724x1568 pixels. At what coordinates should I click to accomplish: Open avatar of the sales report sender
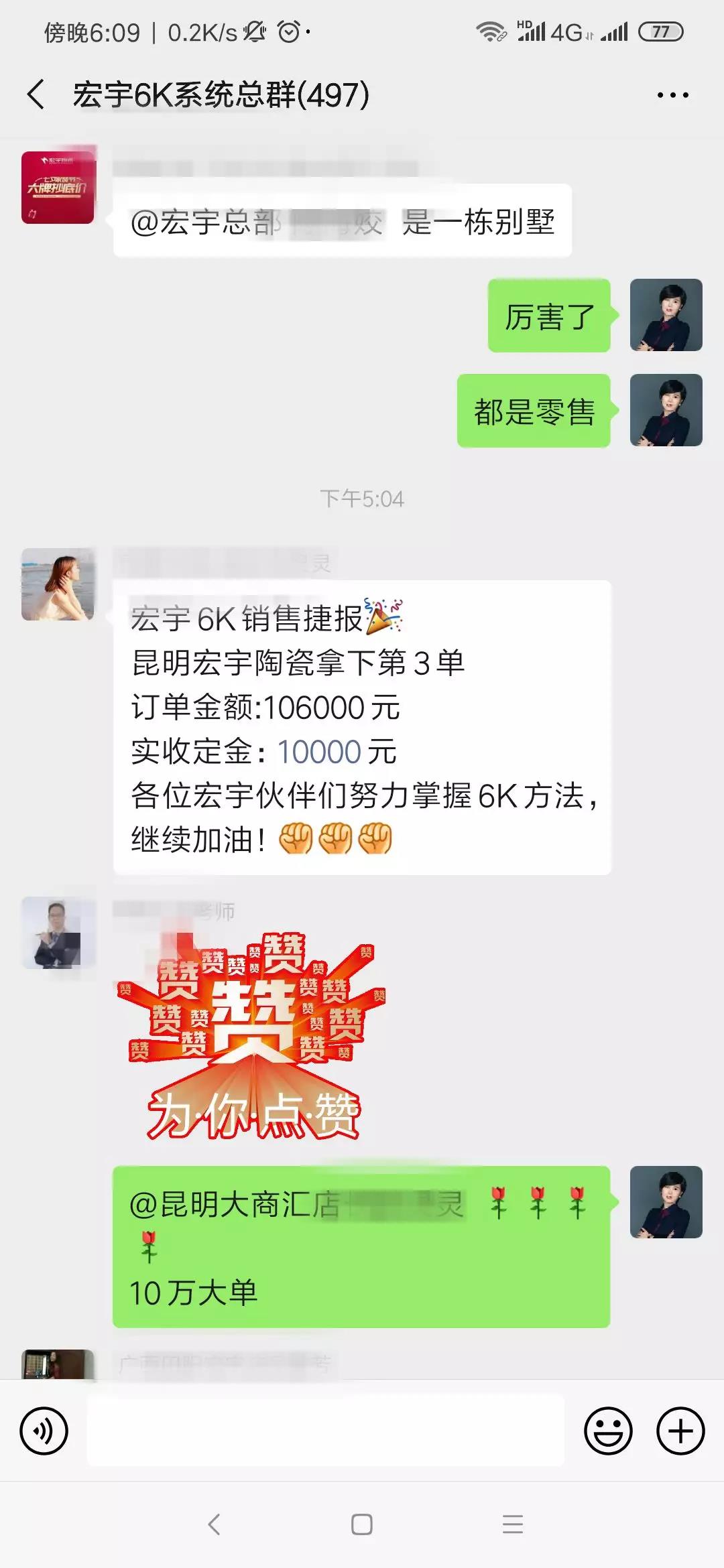(x=58, y=584)
